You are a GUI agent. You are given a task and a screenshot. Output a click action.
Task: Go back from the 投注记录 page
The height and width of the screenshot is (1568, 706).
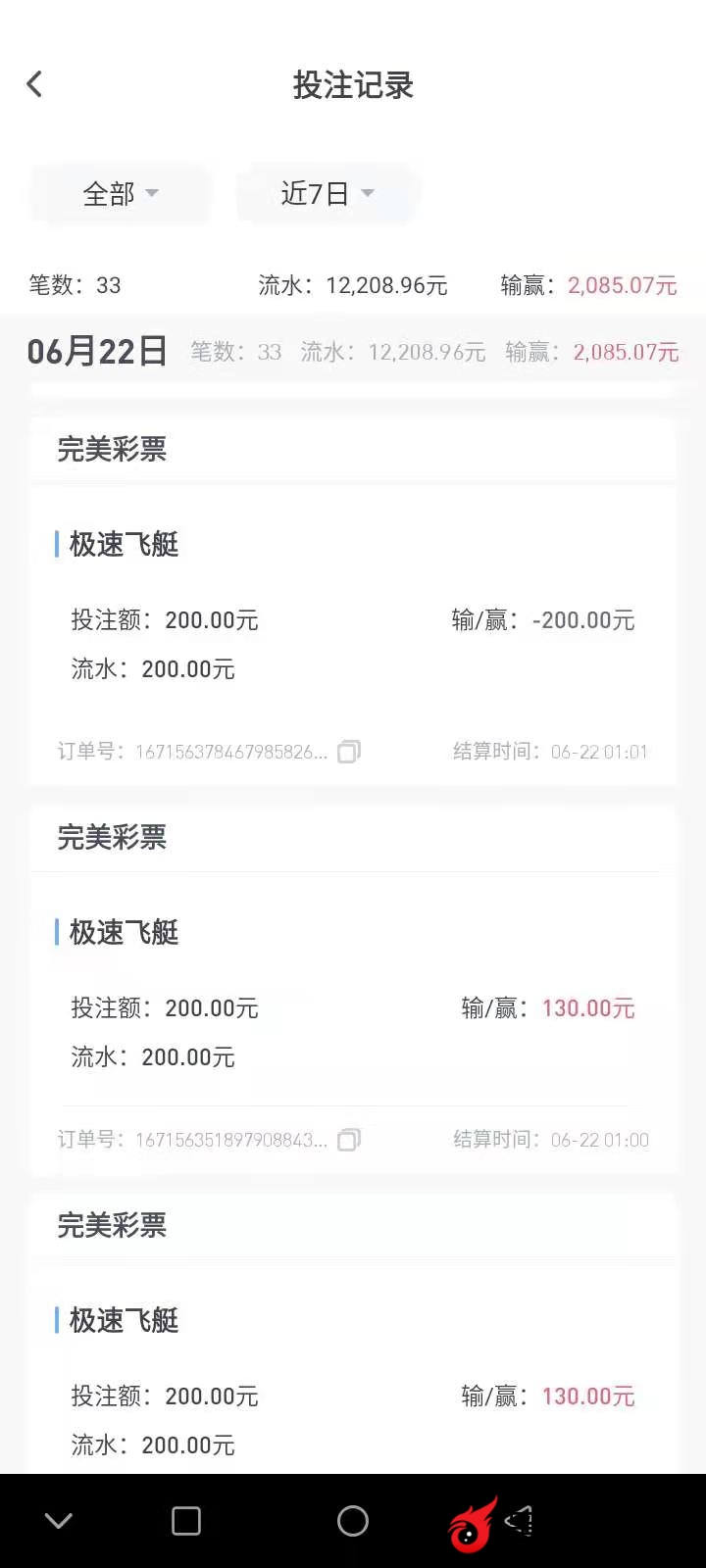(x=35, y=85)
